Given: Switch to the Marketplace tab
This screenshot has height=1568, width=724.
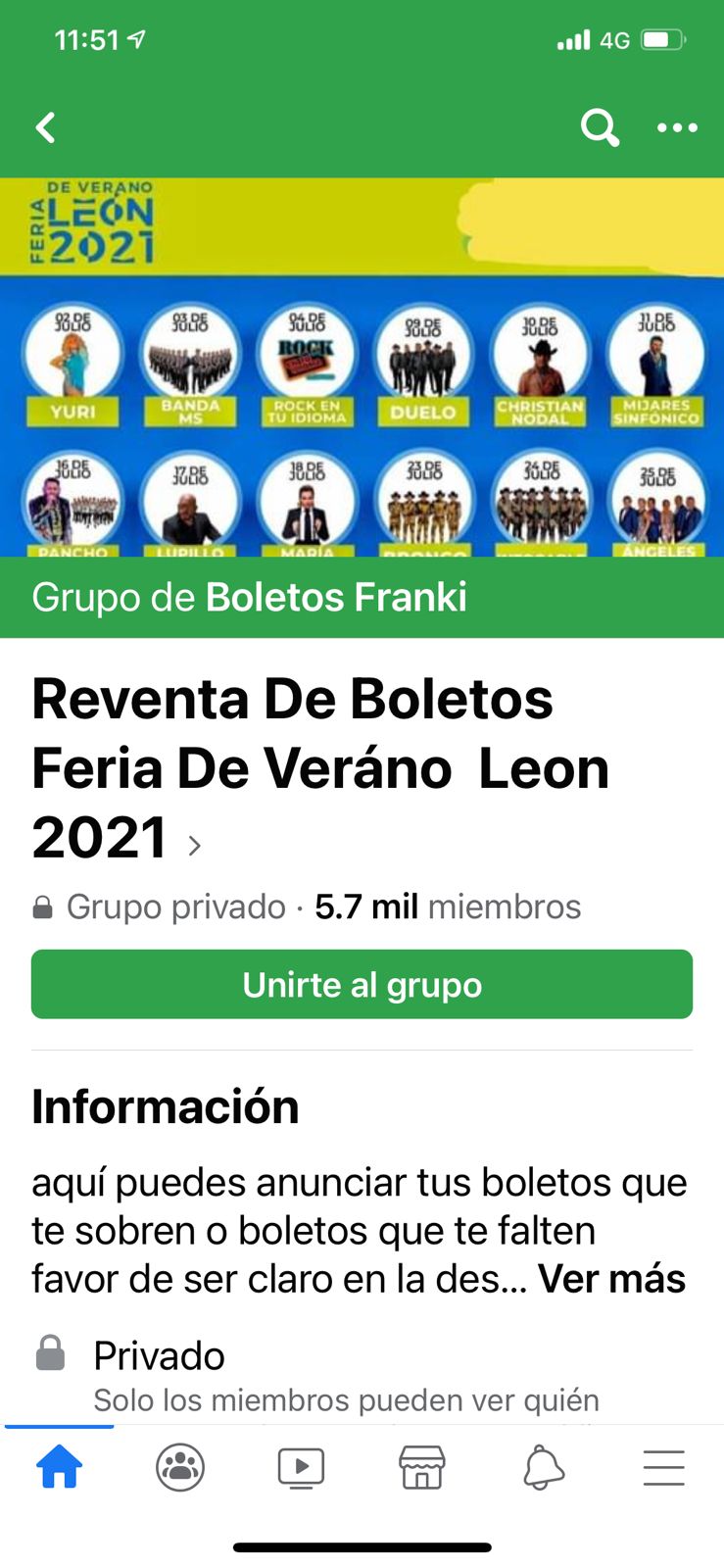Looking at the screenshot, I should click(422, 1467).
